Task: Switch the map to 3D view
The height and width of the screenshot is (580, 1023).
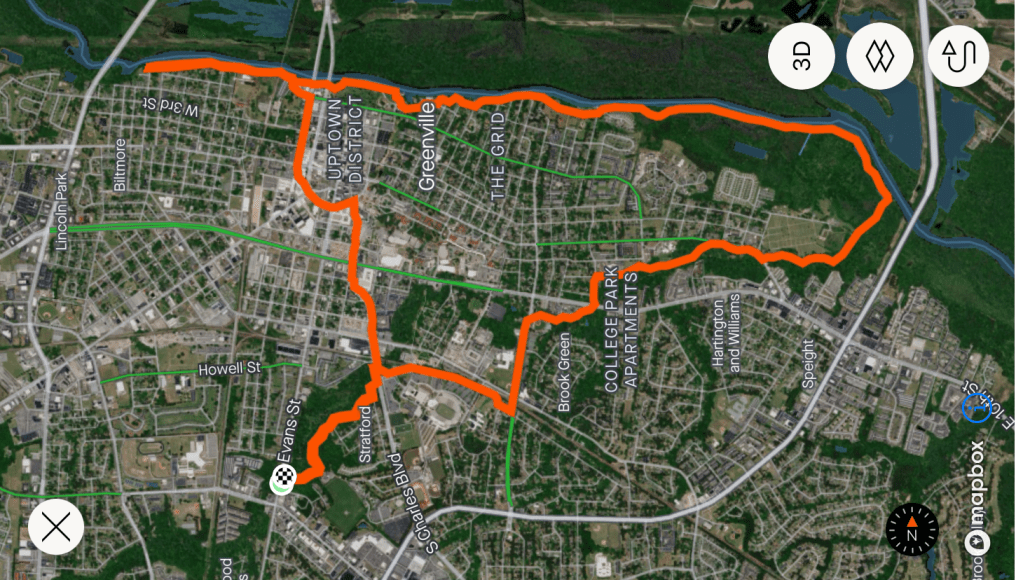Action: 801,56
